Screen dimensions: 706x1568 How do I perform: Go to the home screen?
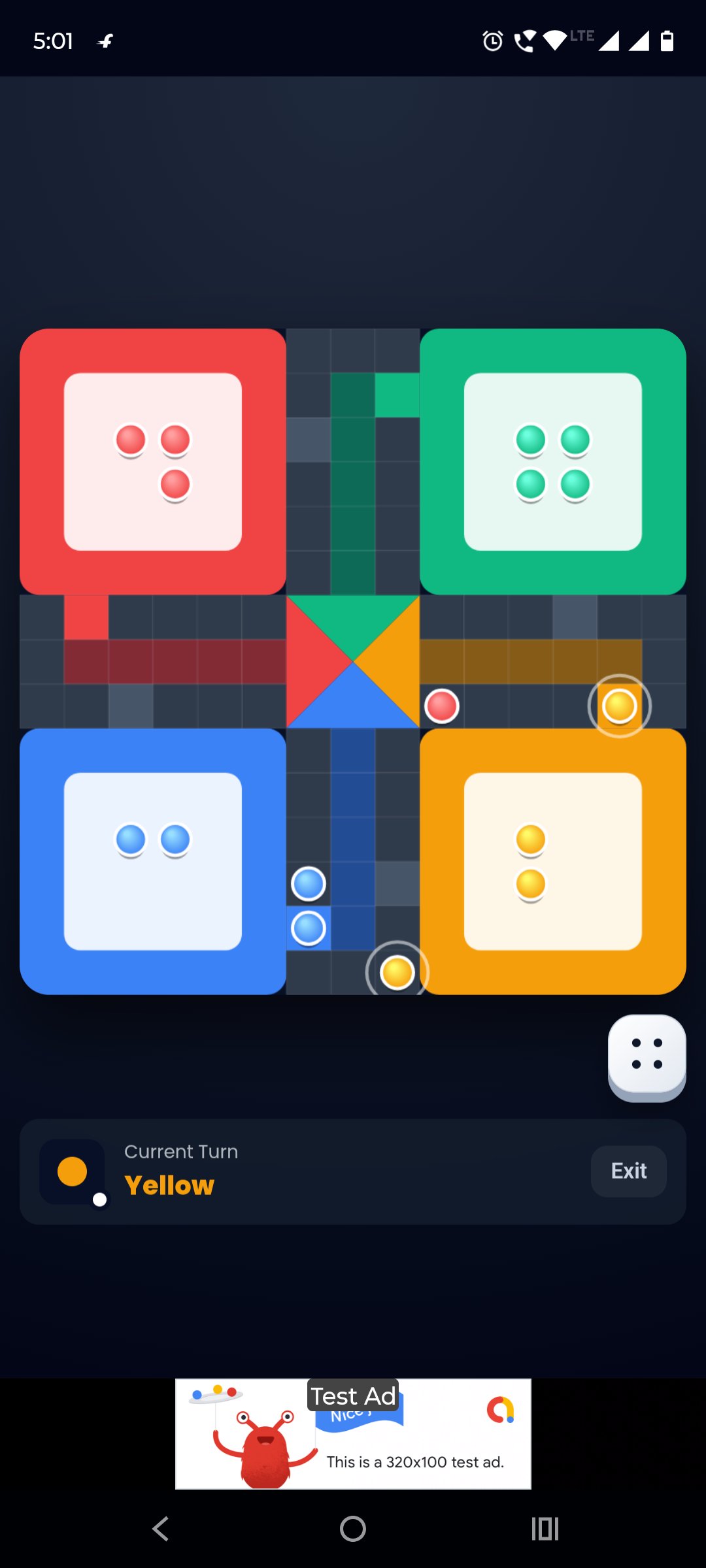(x=353, y=1529)
